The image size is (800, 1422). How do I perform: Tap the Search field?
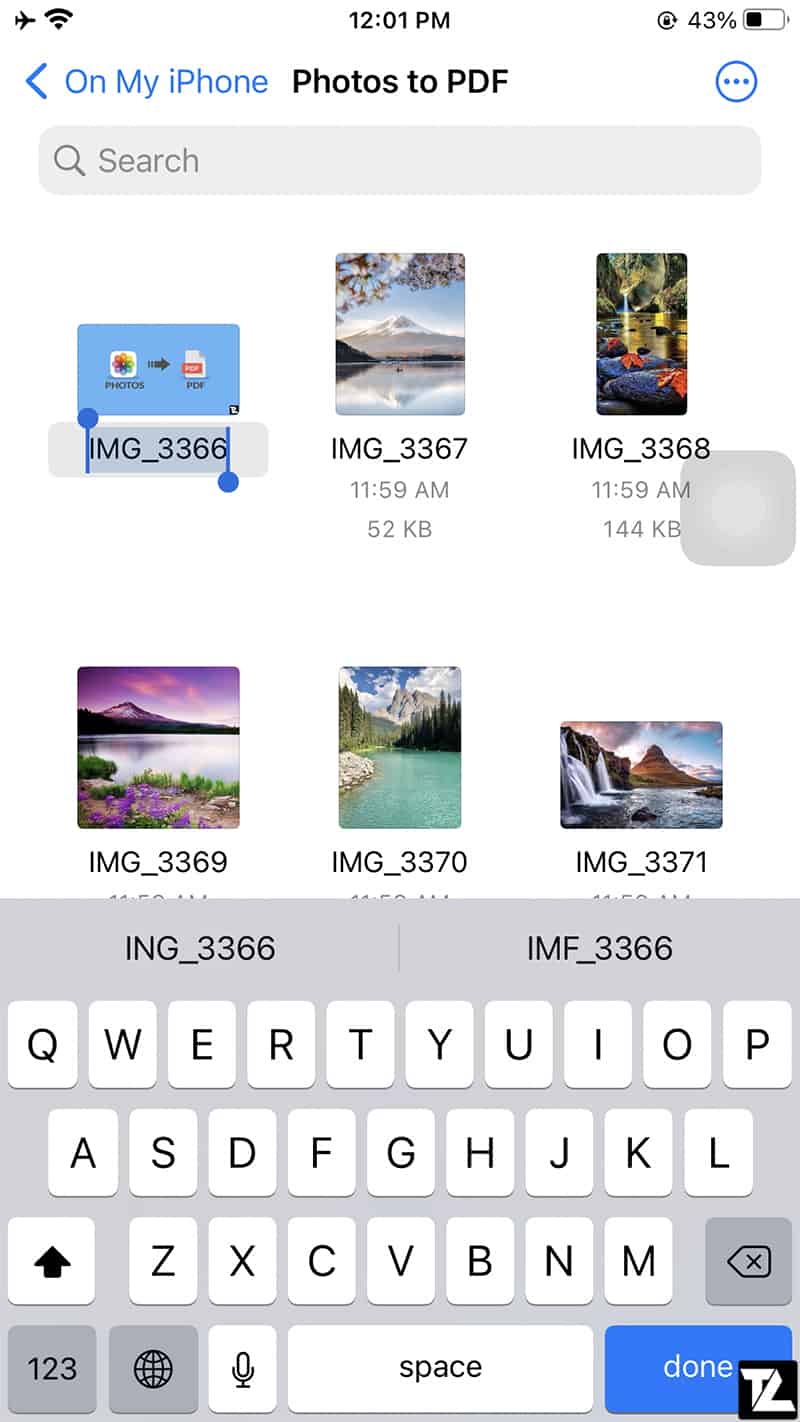click(400, 160)
